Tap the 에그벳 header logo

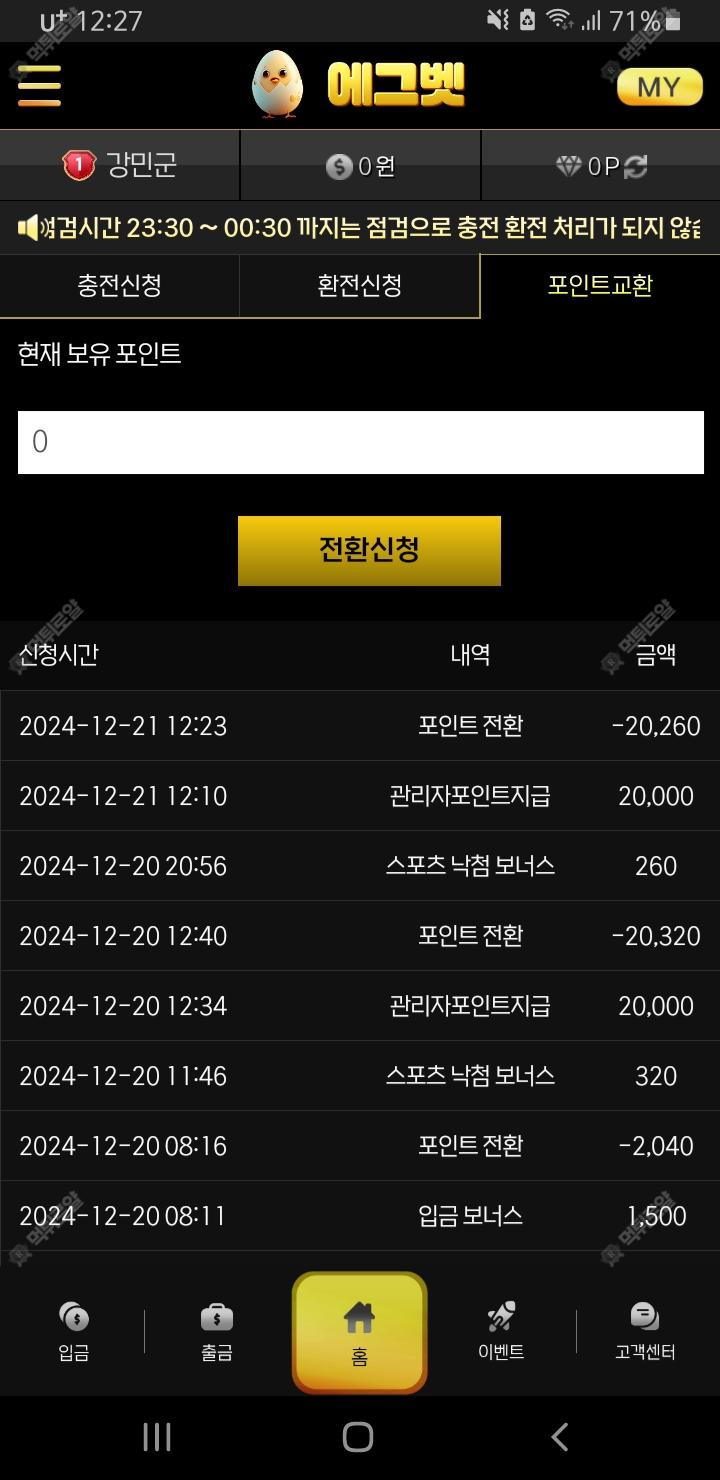click(x=359, y=85)
